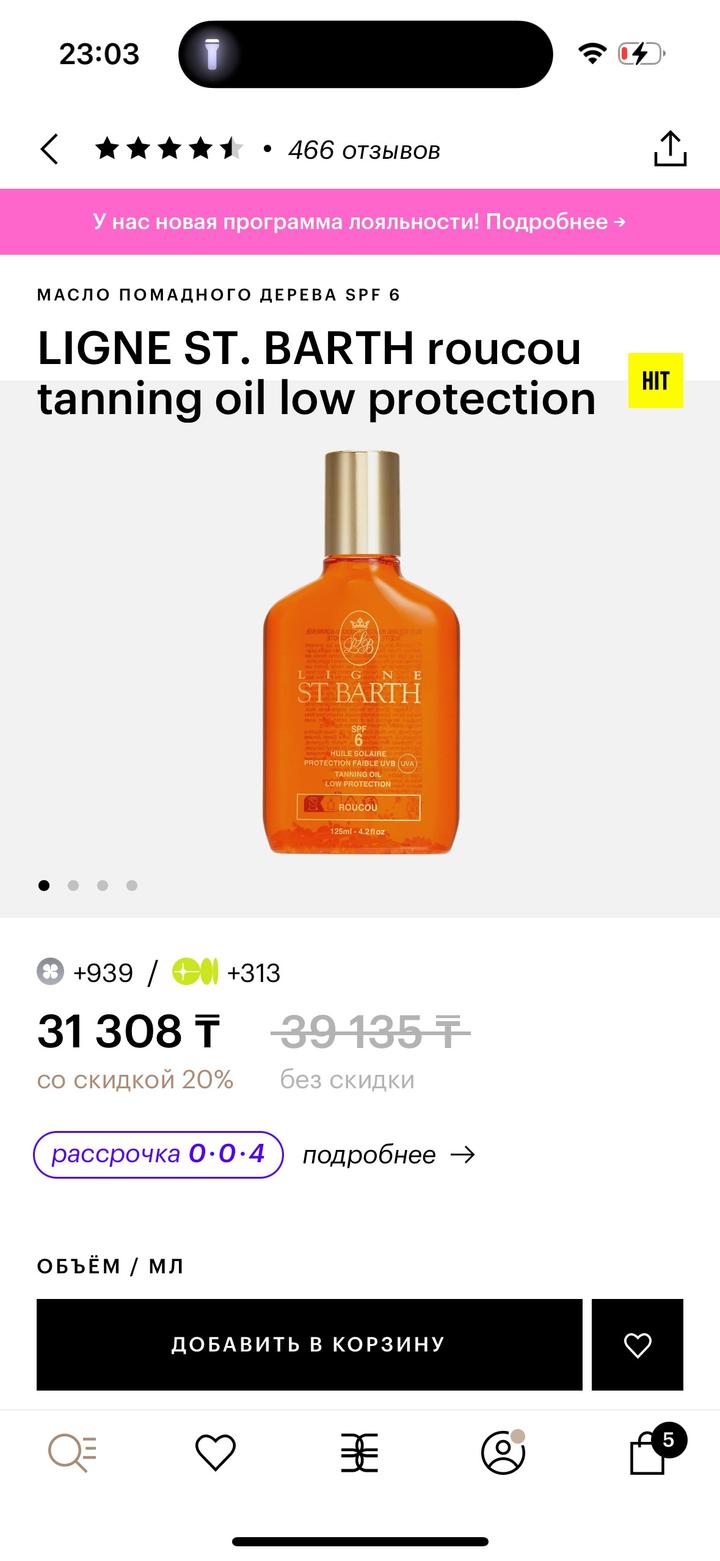Add this oil to favorites

[637, 1344]
